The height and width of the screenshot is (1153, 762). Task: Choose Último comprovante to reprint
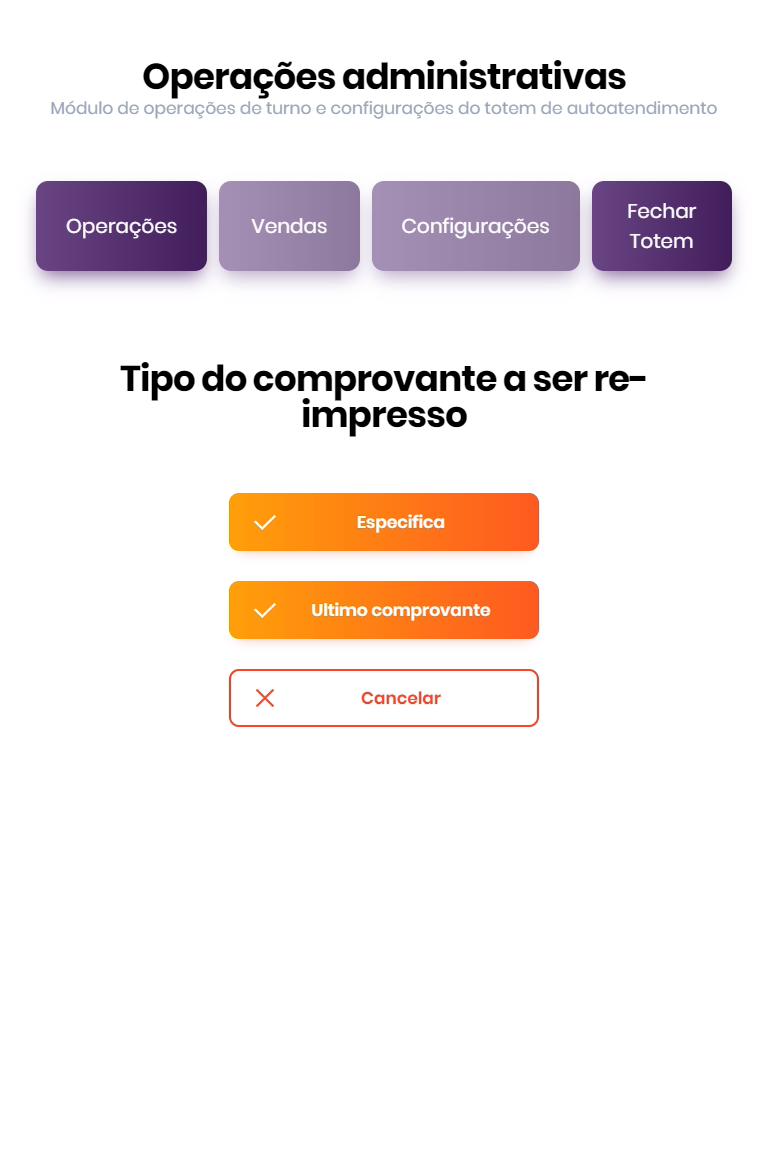click(384, 610)
